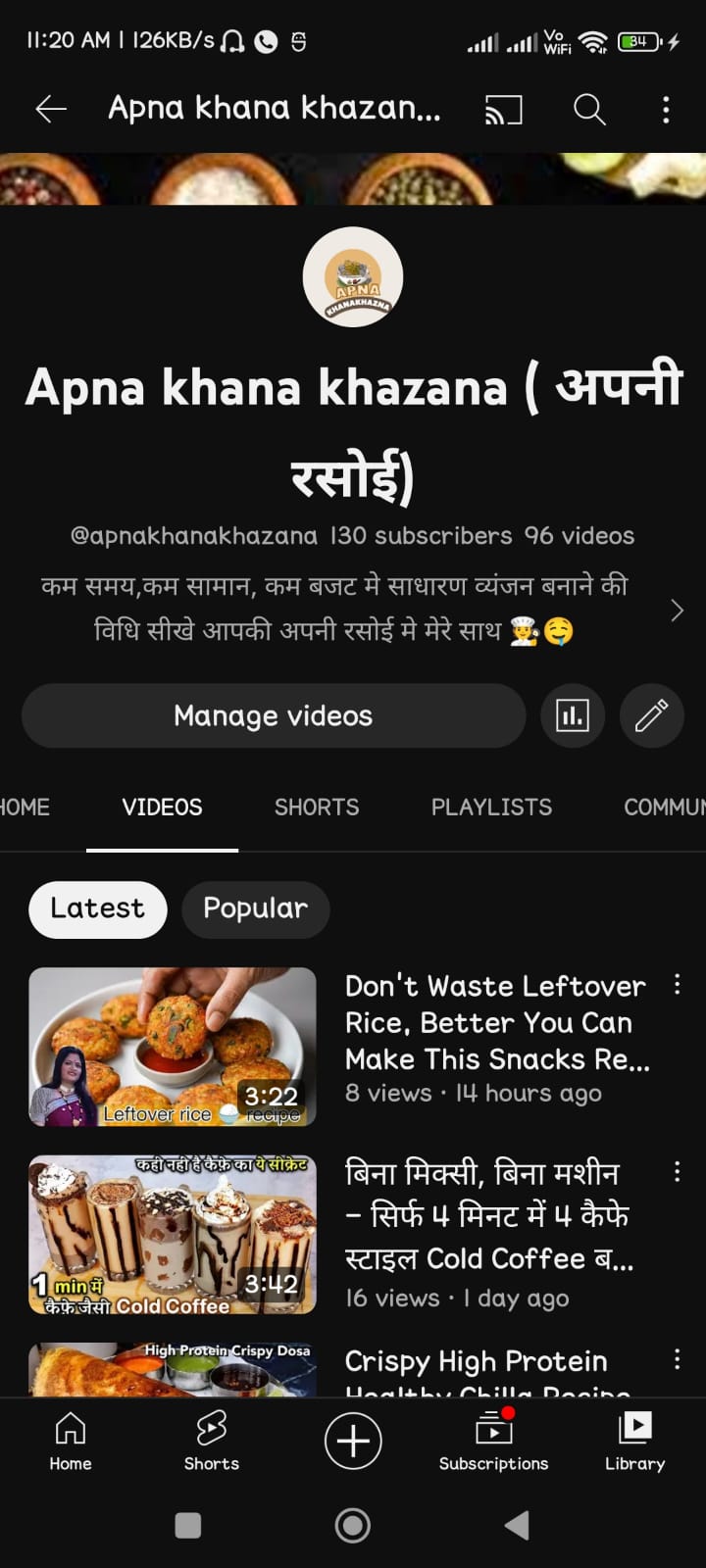This screenshot has height=1568, width=706.
Task: Open the Library tab
Action: coord(634,1441)
